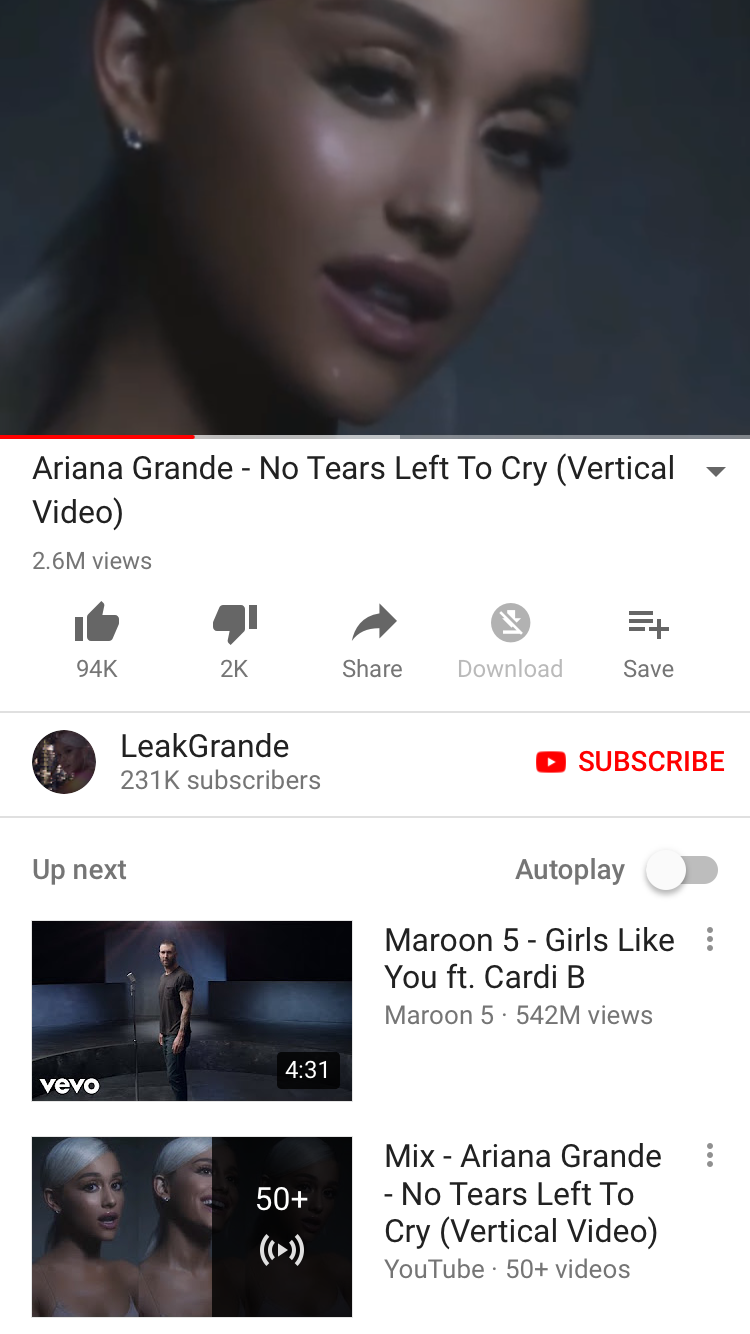
Task: Open options menu for Maroon 5 video
Action: (x=710, y=939)
